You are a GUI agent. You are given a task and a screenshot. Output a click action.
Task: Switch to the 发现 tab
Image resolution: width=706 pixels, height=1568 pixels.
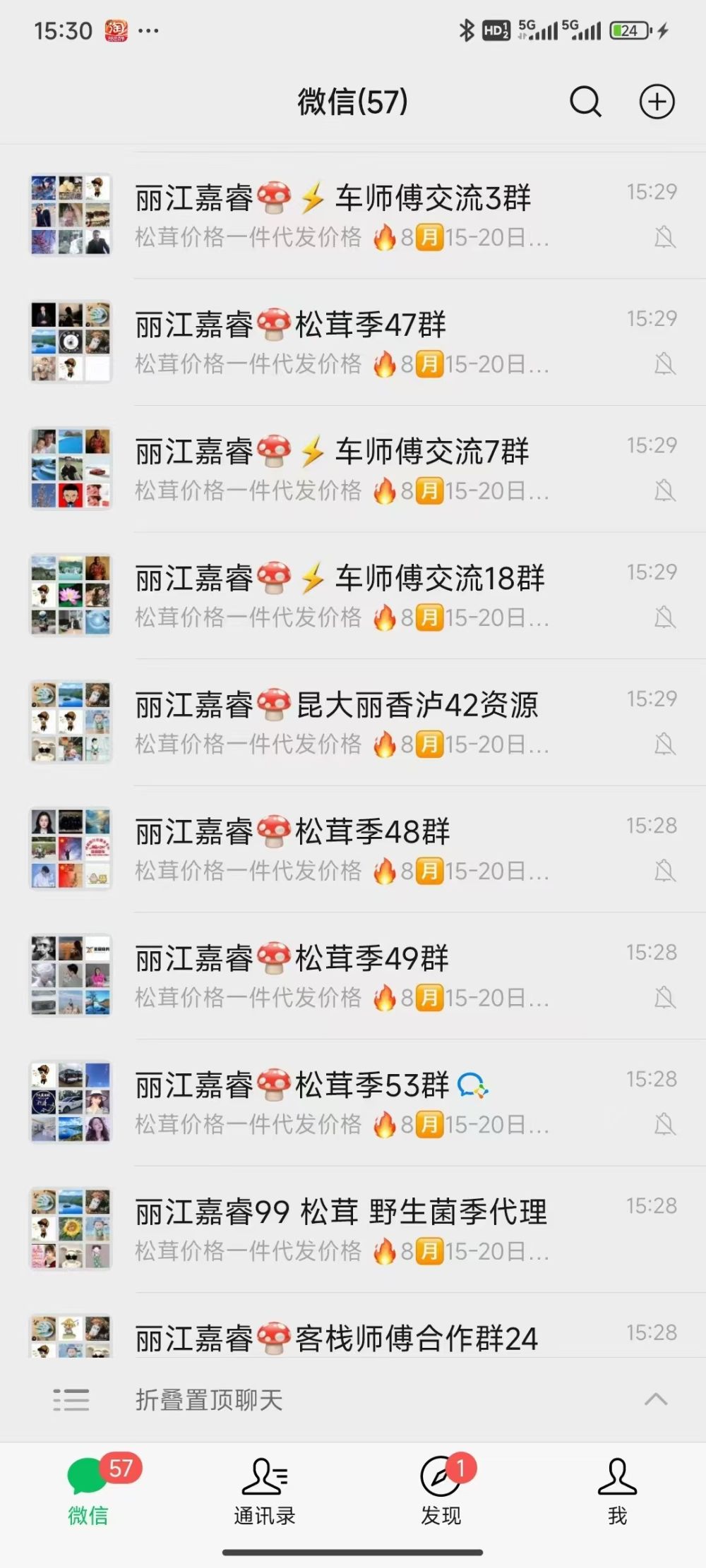pos(441,1489)
